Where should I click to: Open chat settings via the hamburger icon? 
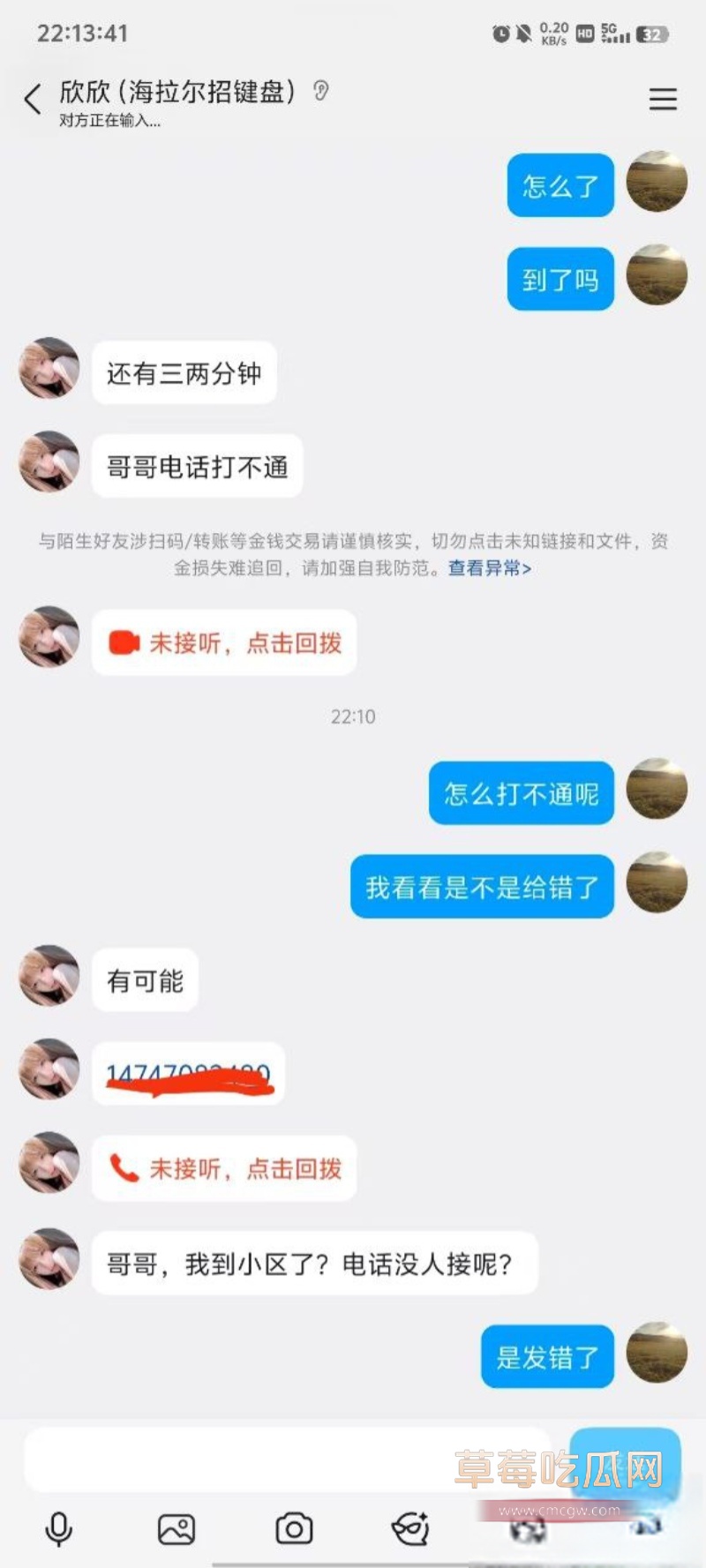663,100
